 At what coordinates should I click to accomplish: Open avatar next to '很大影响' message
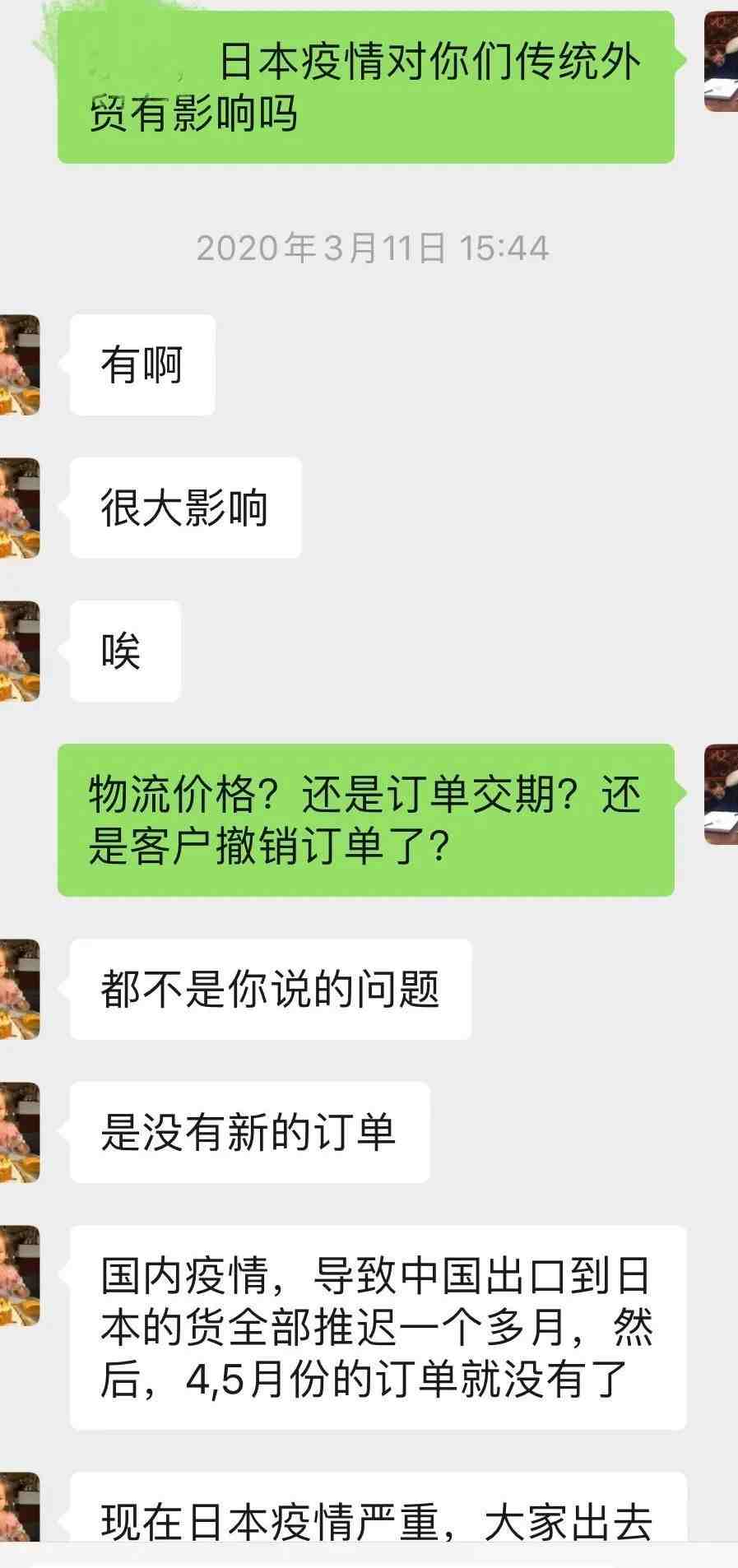point(20,508)
